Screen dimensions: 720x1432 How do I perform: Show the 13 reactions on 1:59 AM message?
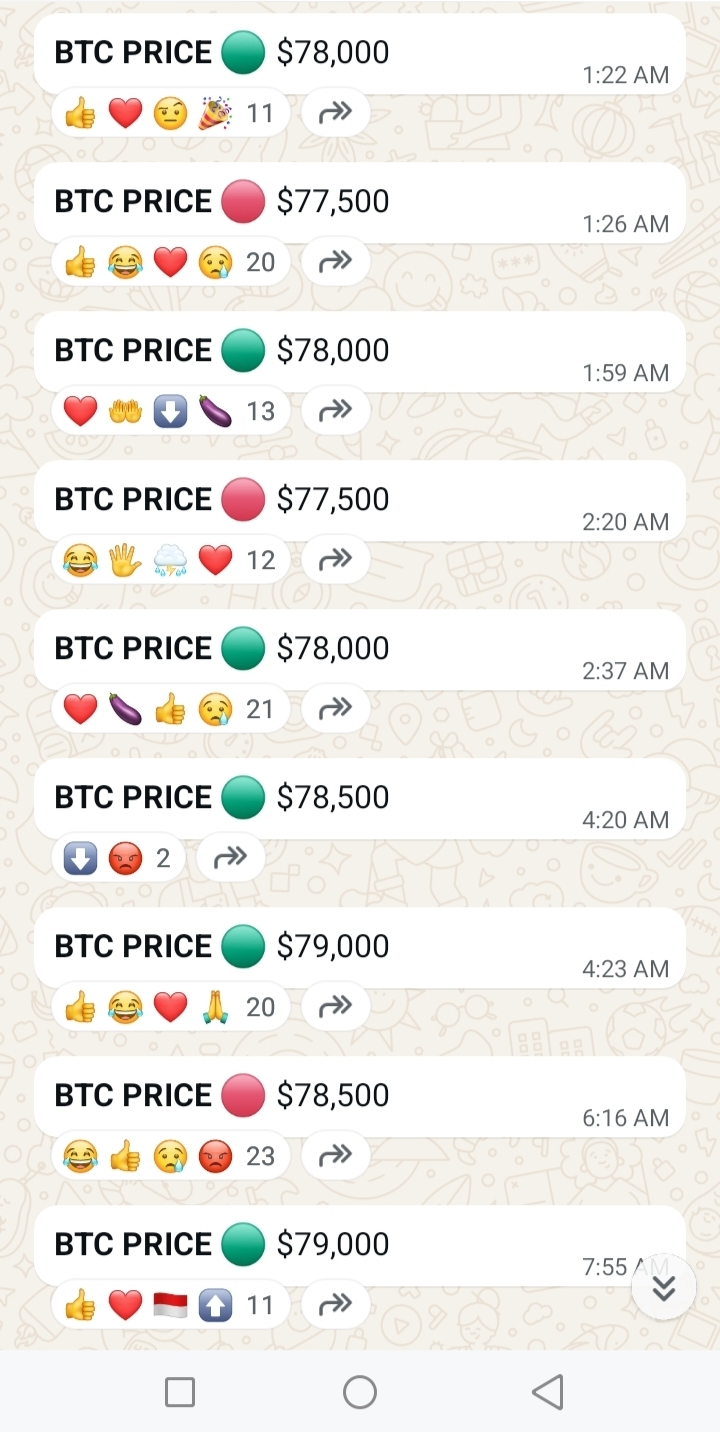pyautogui.click(x=170, y=411)
